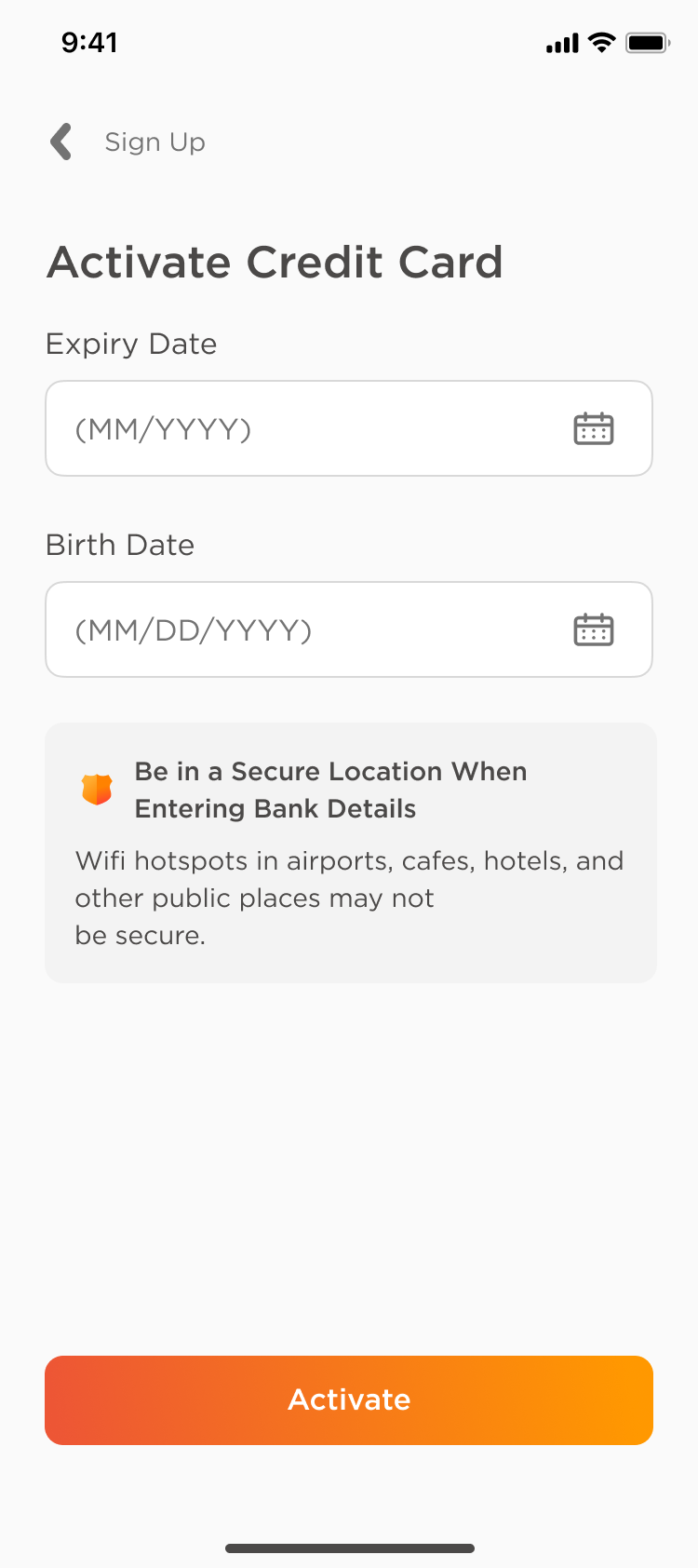The height and width of the screenshot is (1568, 698).
Task: Tap the Birth Date input field
Action: pyautogui.click(x=349, y=629)
